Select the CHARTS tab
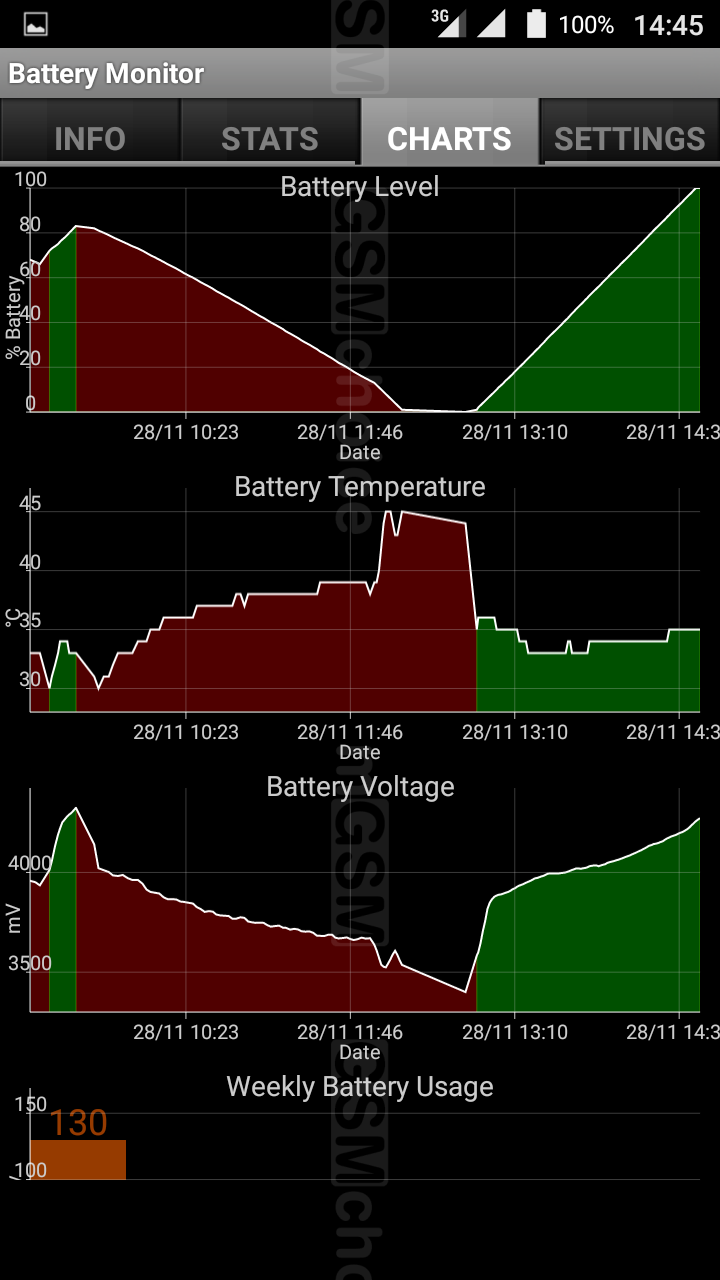 [x=449, y=138]
